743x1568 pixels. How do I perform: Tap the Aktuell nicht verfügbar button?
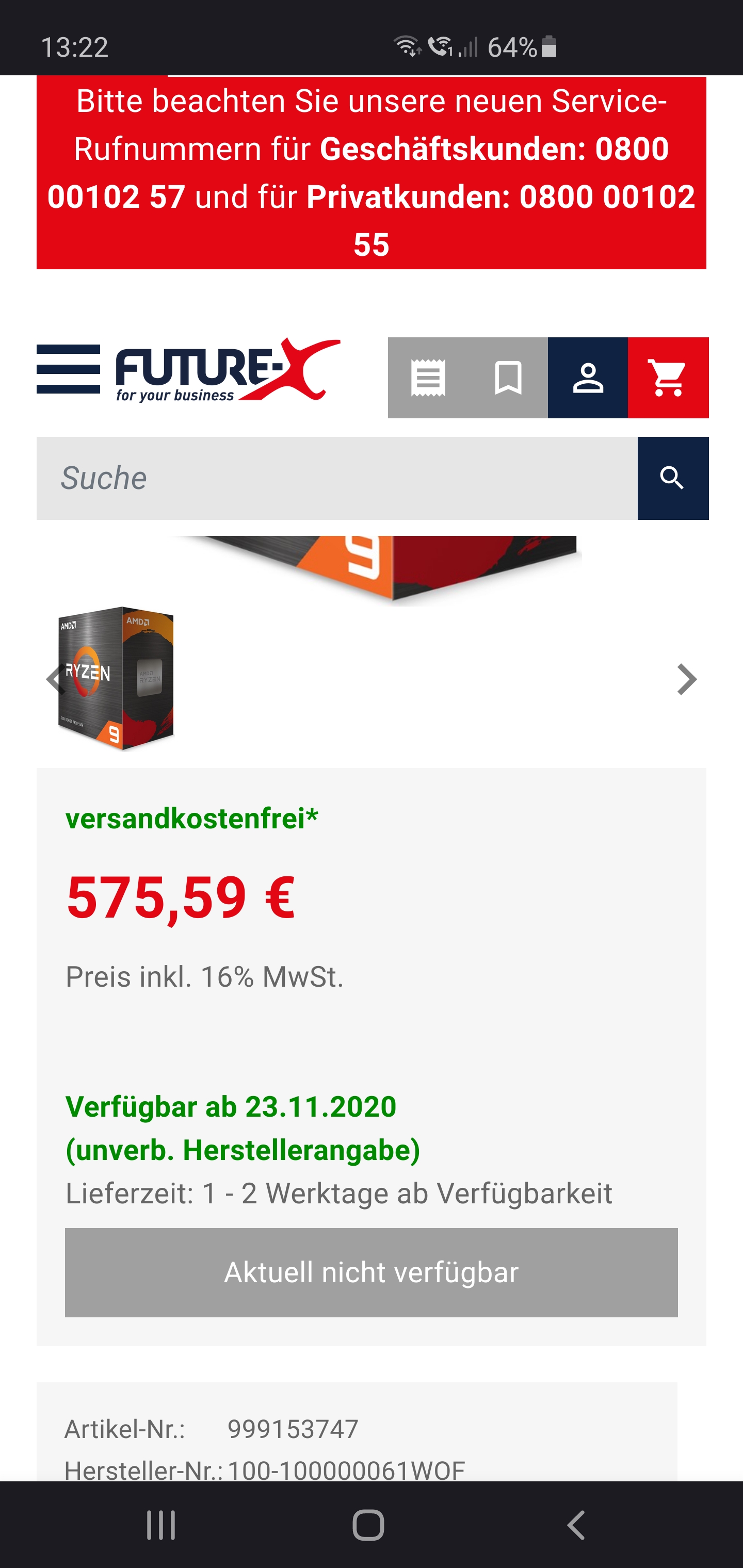372,1272
